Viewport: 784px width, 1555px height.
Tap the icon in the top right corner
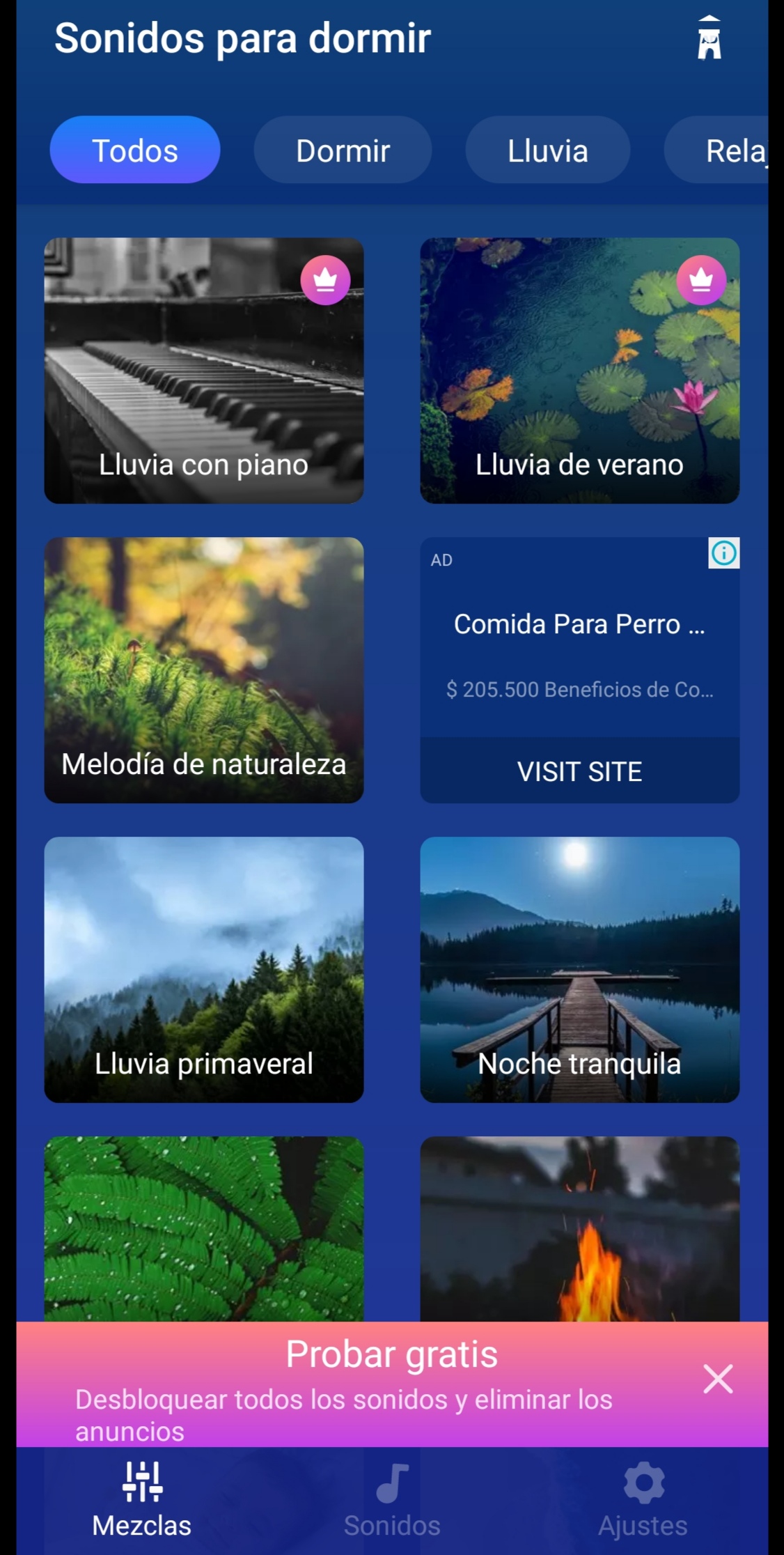coord(709,39)
